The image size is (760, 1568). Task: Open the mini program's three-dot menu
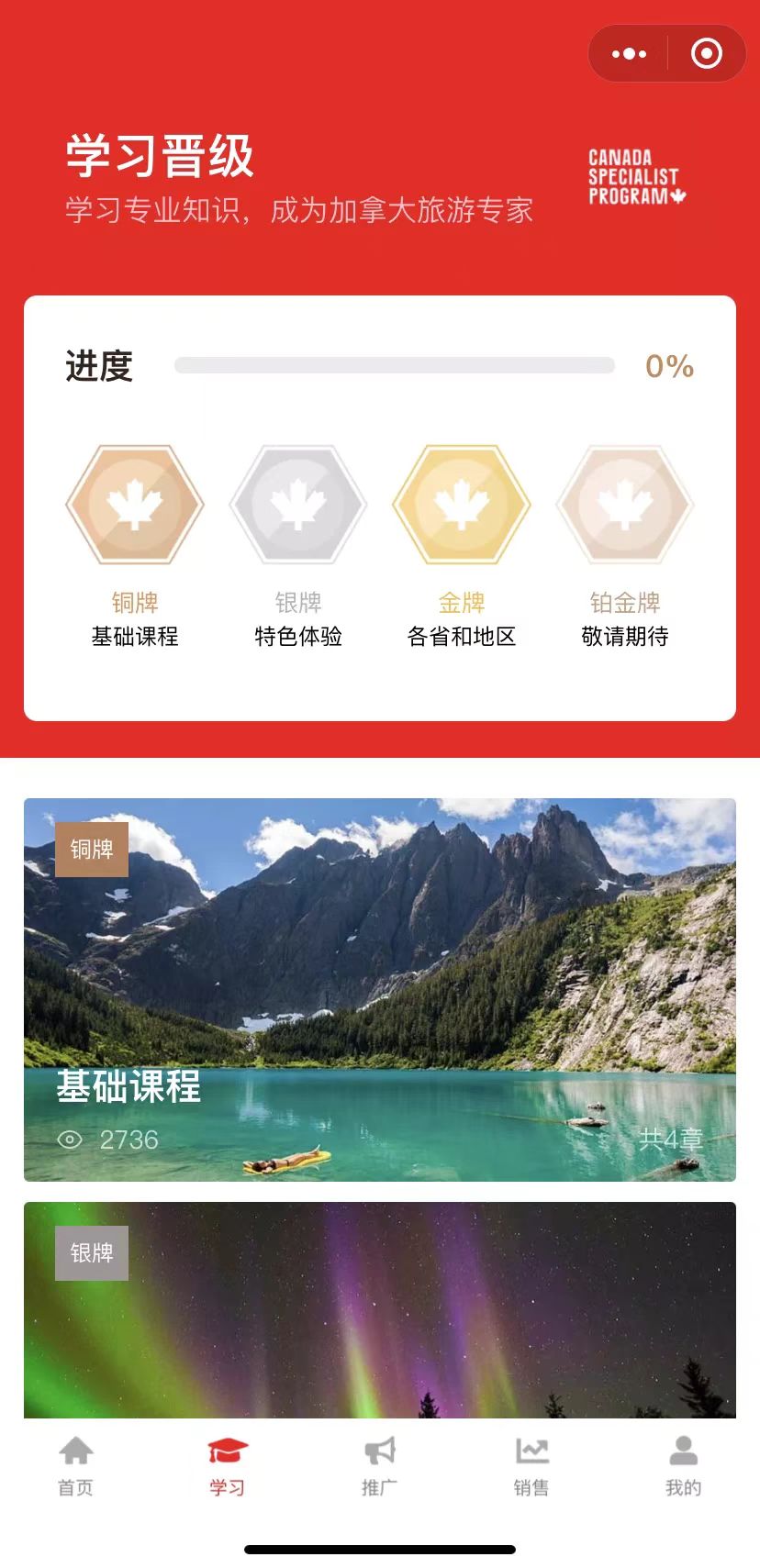point(629,54)
